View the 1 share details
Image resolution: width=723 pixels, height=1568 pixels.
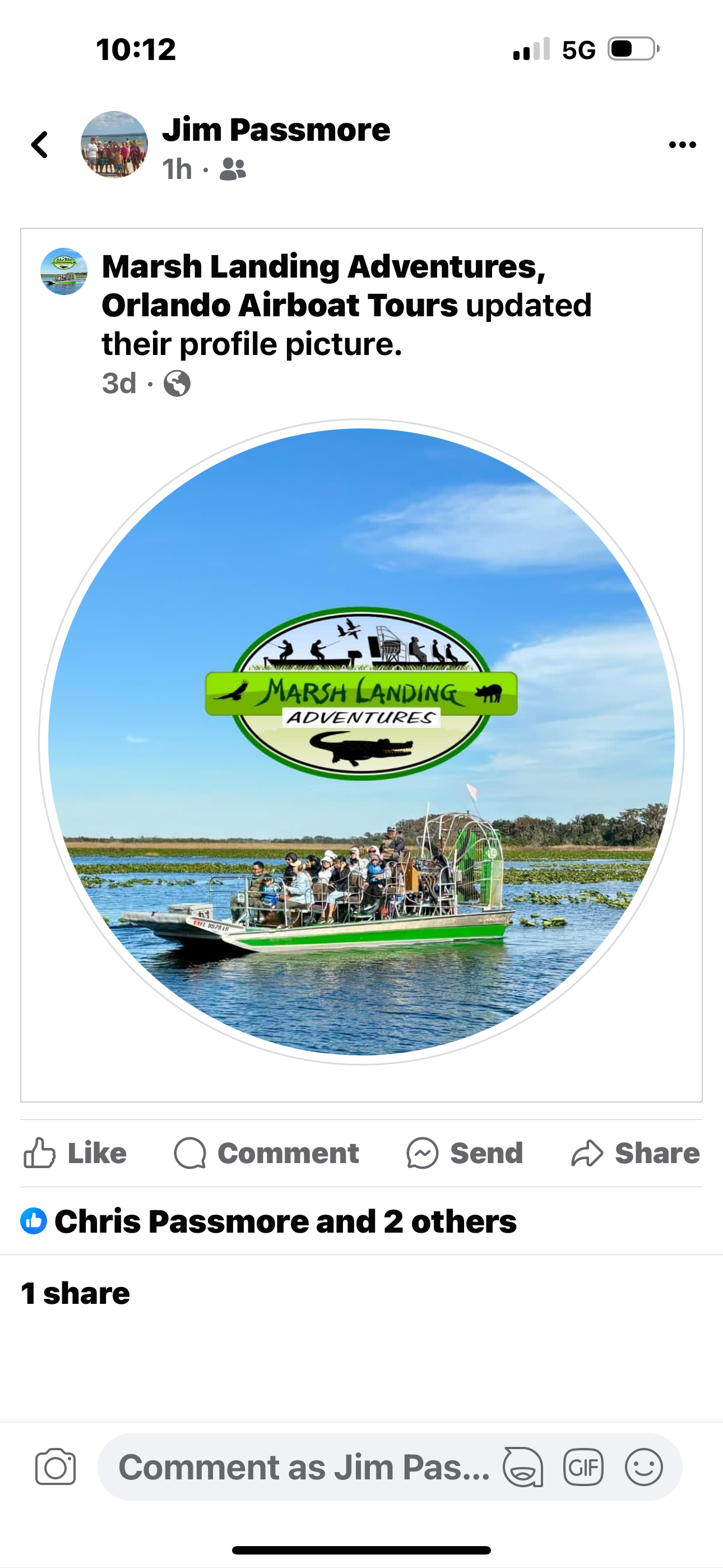click(76, 1293)
